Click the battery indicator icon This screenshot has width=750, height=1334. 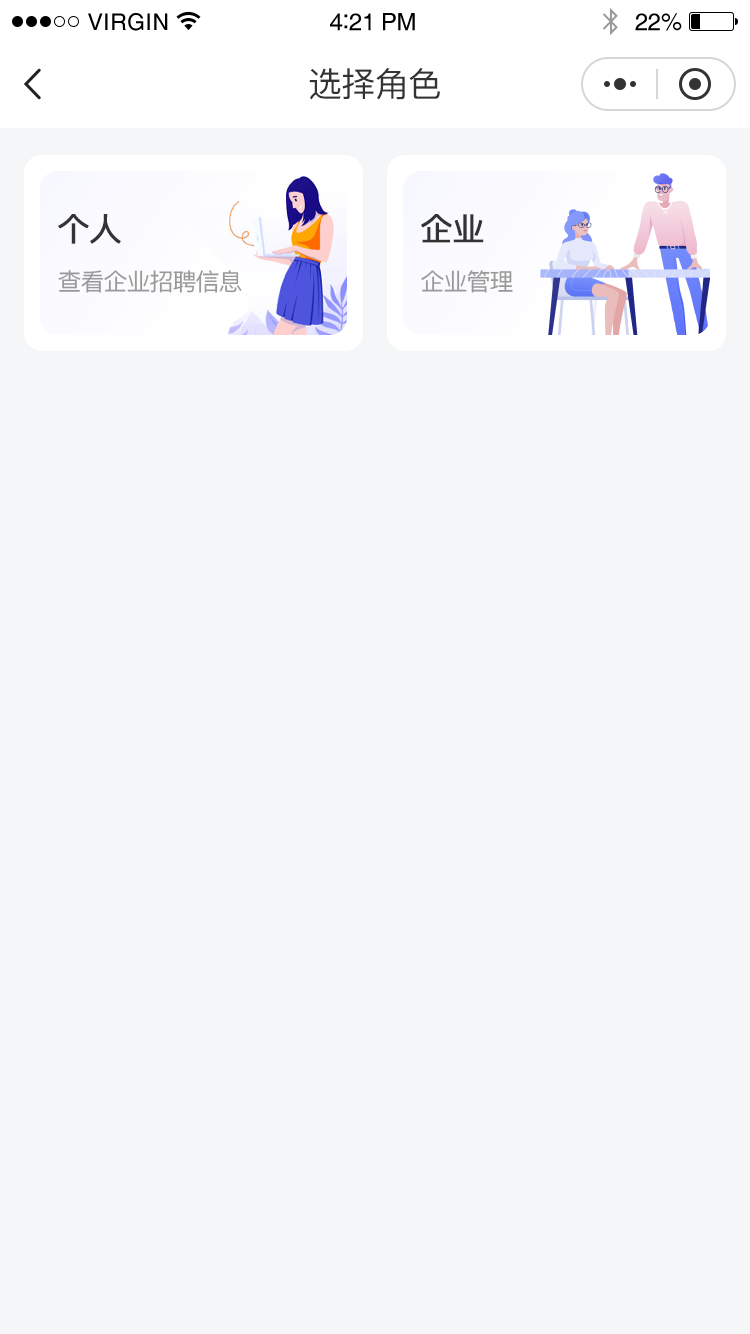pyautogui.click(x=711, y=20)
